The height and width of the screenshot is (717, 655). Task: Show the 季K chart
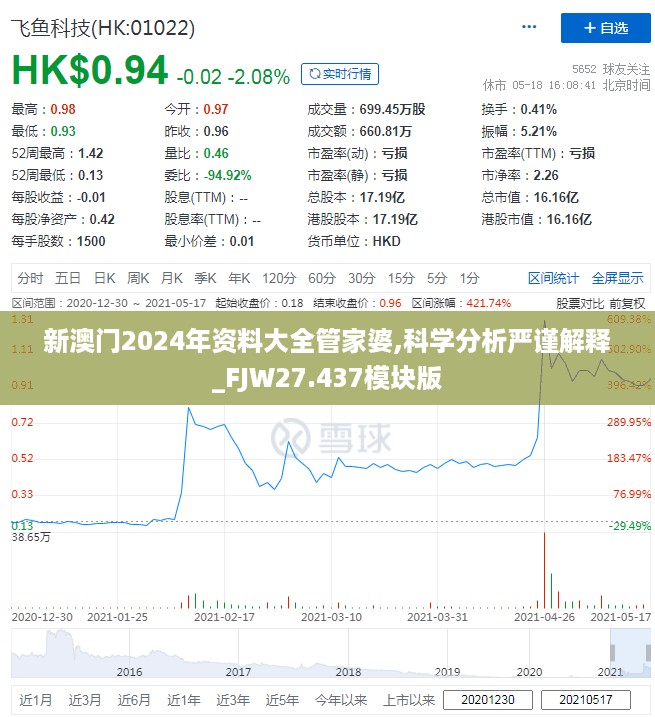(206, 278)
